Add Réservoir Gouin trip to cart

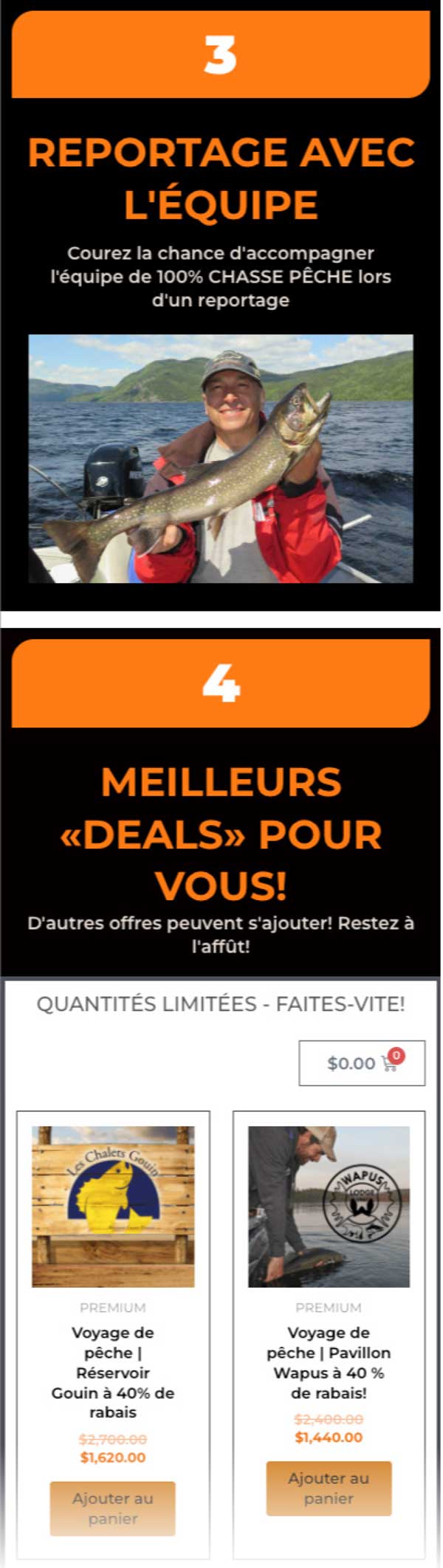(x=113, y=1508)
